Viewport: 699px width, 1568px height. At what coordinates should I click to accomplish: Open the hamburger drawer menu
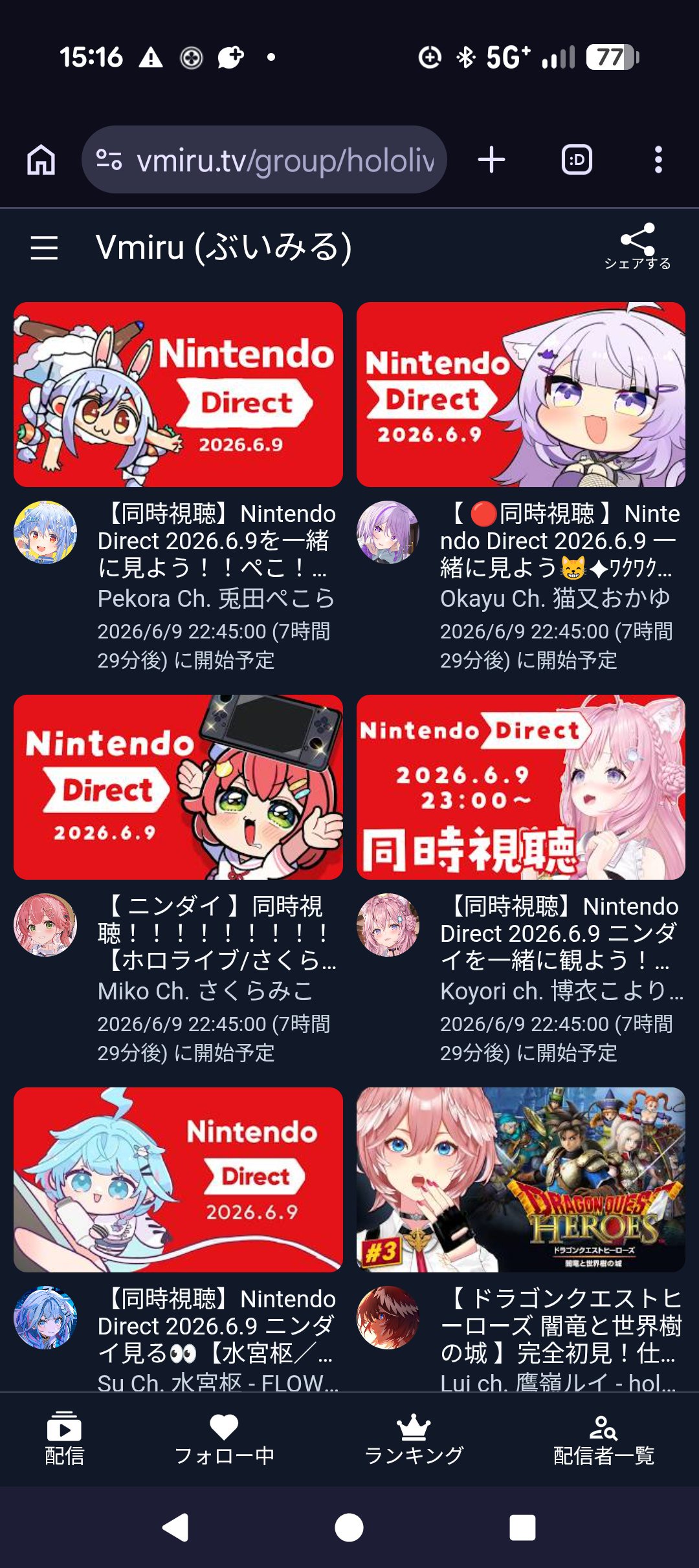[44, 248]
